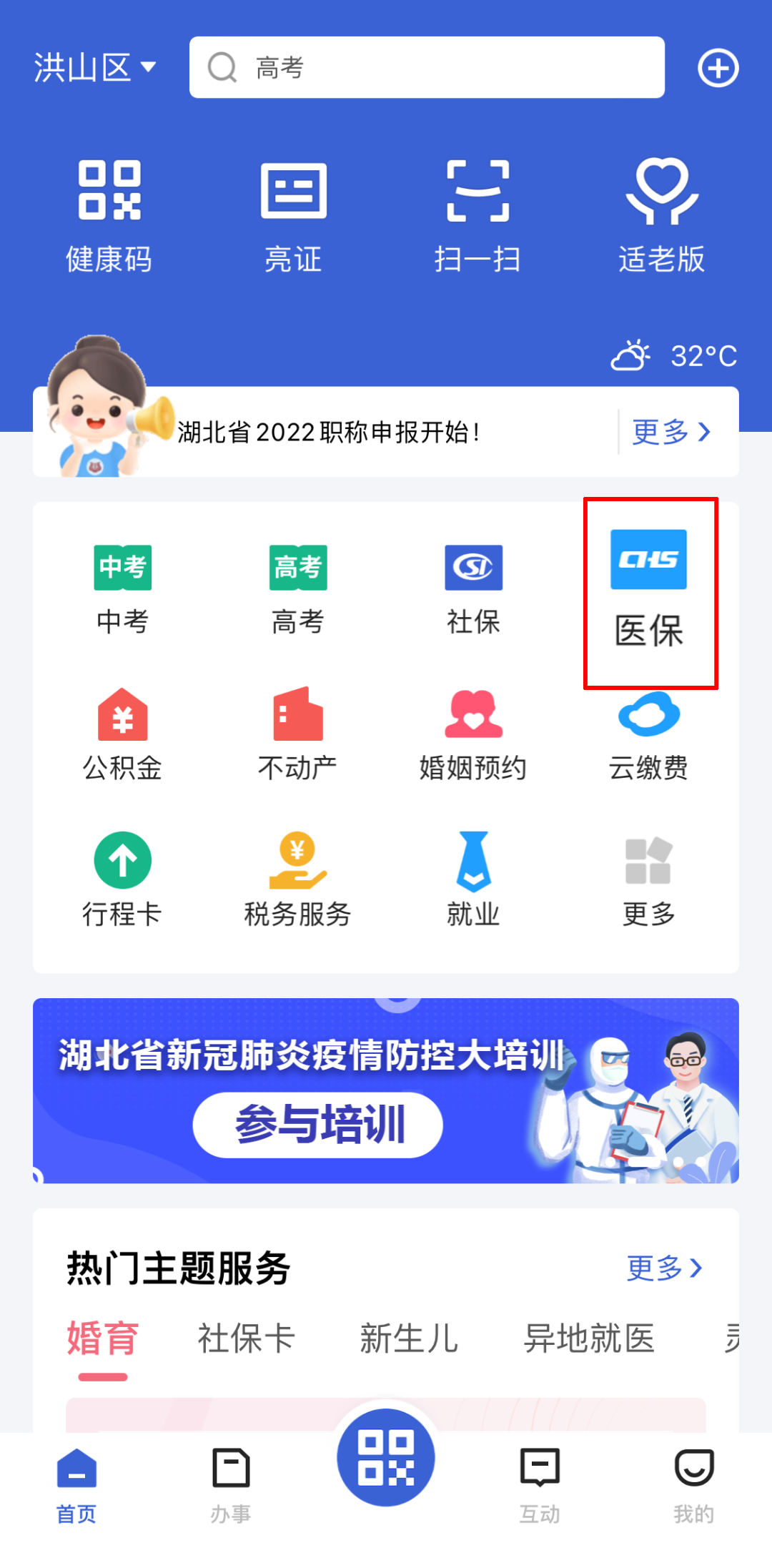Open 公积金 housing fund service
The height and width of the screenshot is (1568, 772).
(x=122, y=734)
